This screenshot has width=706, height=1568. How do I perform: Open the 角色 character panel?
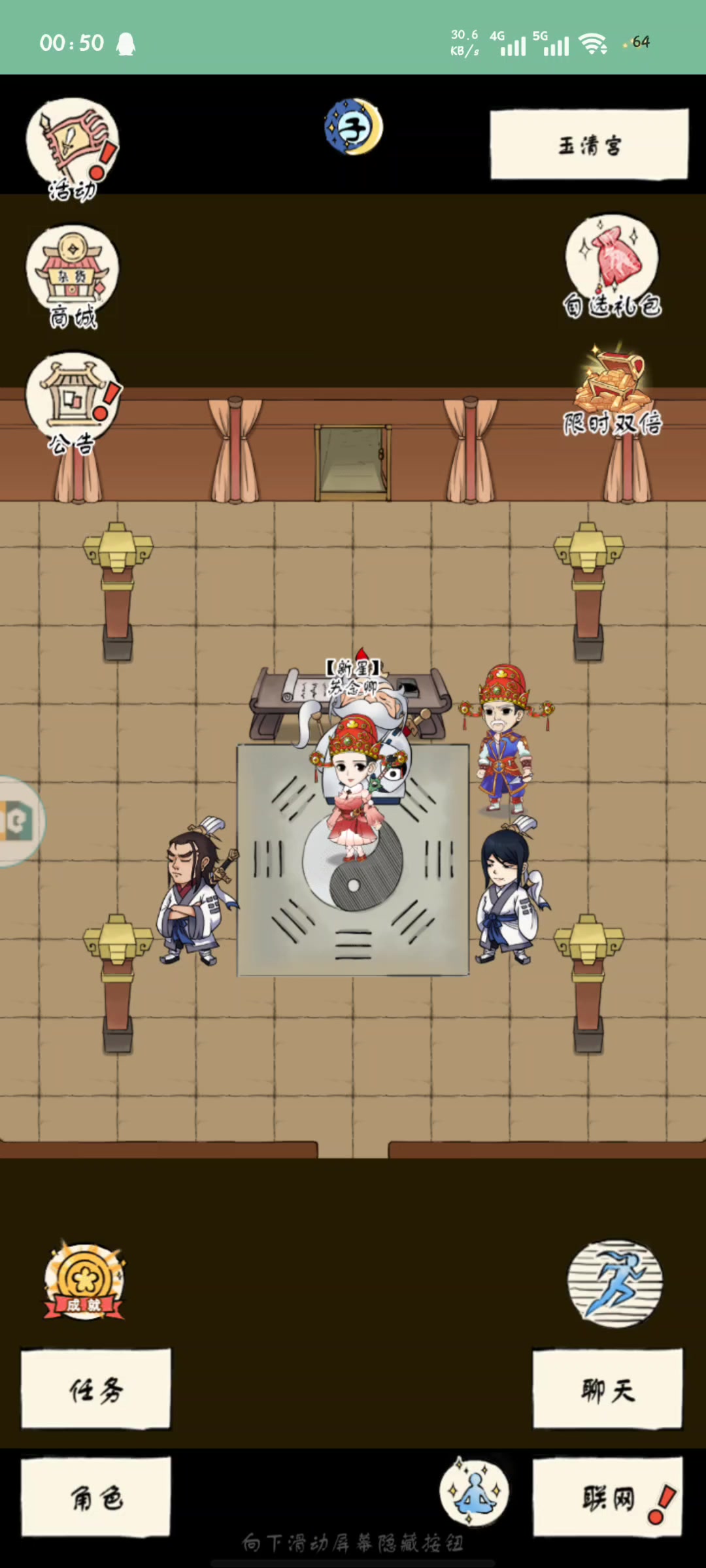point(95,1496)
